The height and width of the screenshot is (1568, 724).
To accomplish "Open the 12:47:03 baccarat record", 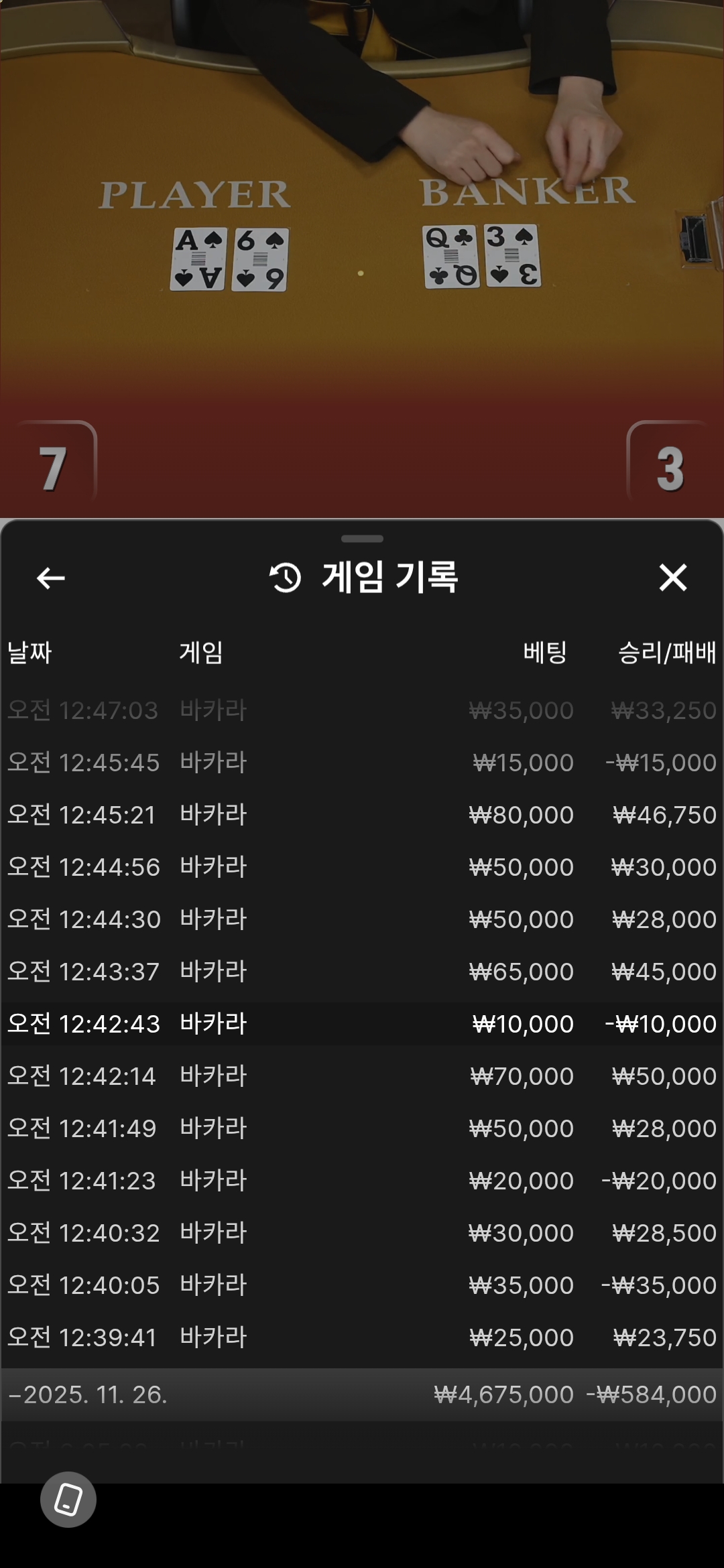I will pyautogui.click(x=362, y=710).
